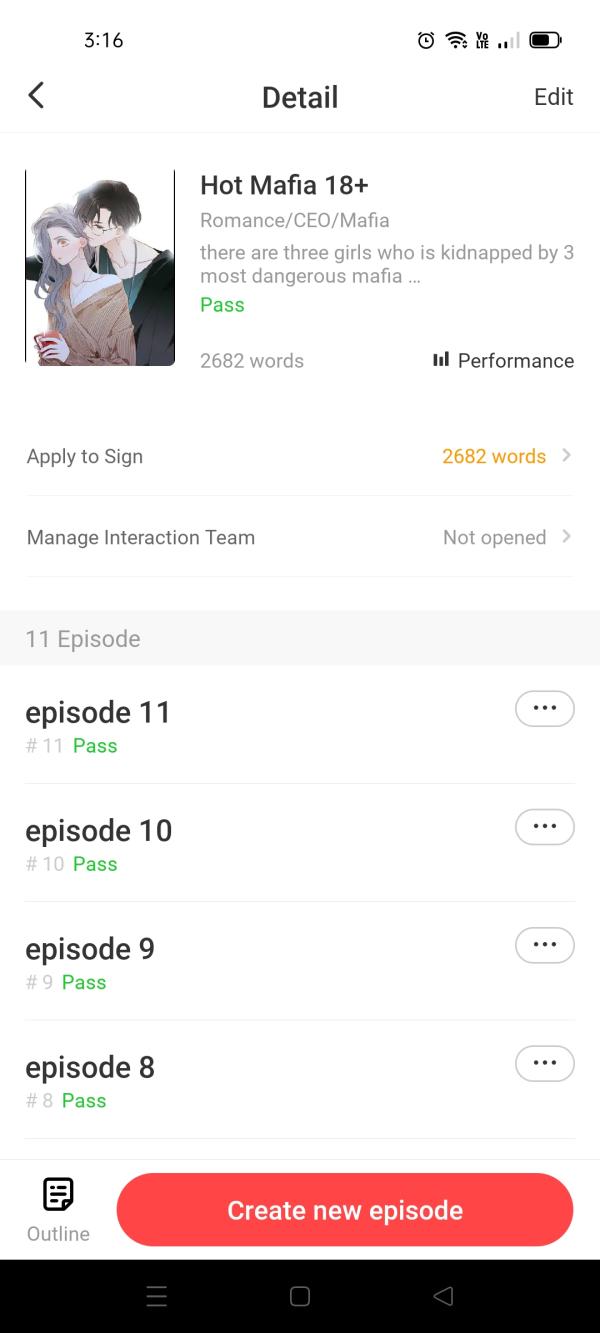Open episode 8
The height and width of the screenshot is (1333, 600).
pos(90,1067)
